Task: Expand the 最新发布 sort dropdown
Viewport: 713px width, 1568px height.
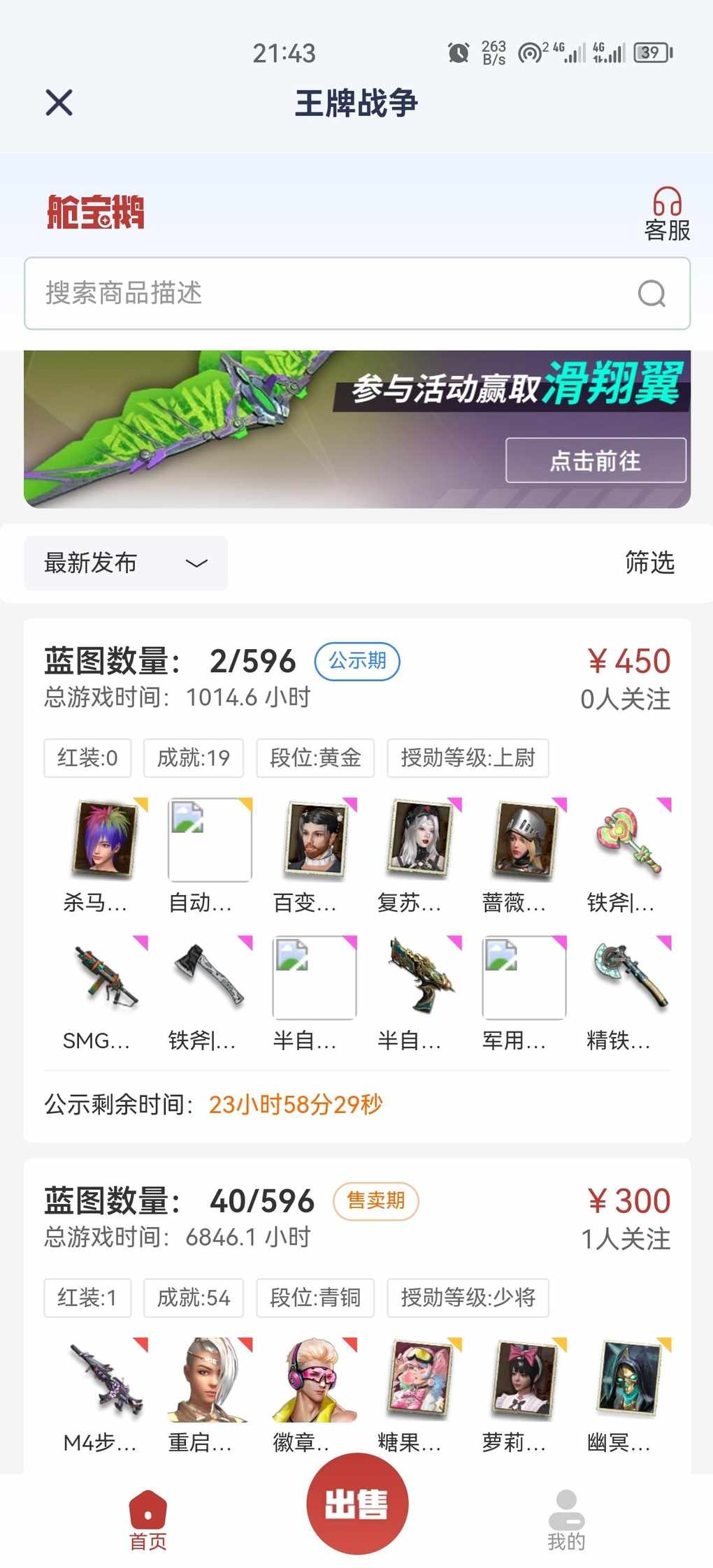Action: point(126,563)
